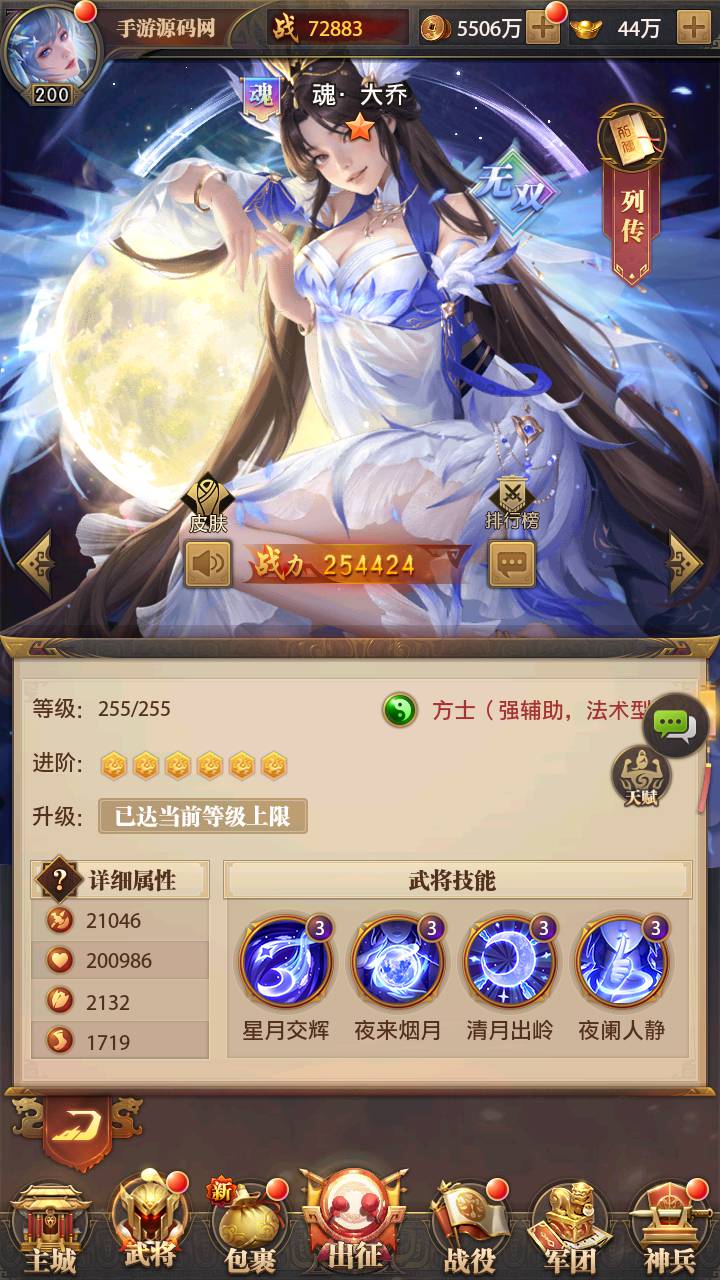This screenshot has height=1280, width=720.
Task: Switch to the 出征 tab
Action: pyautogui.click(x=358, y=1225)
